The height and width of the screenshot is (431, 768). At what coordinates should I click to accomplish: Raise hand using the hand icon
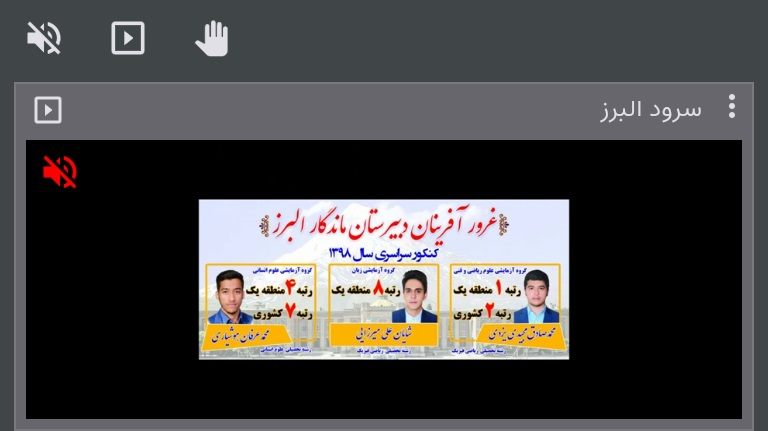point(212,39)
